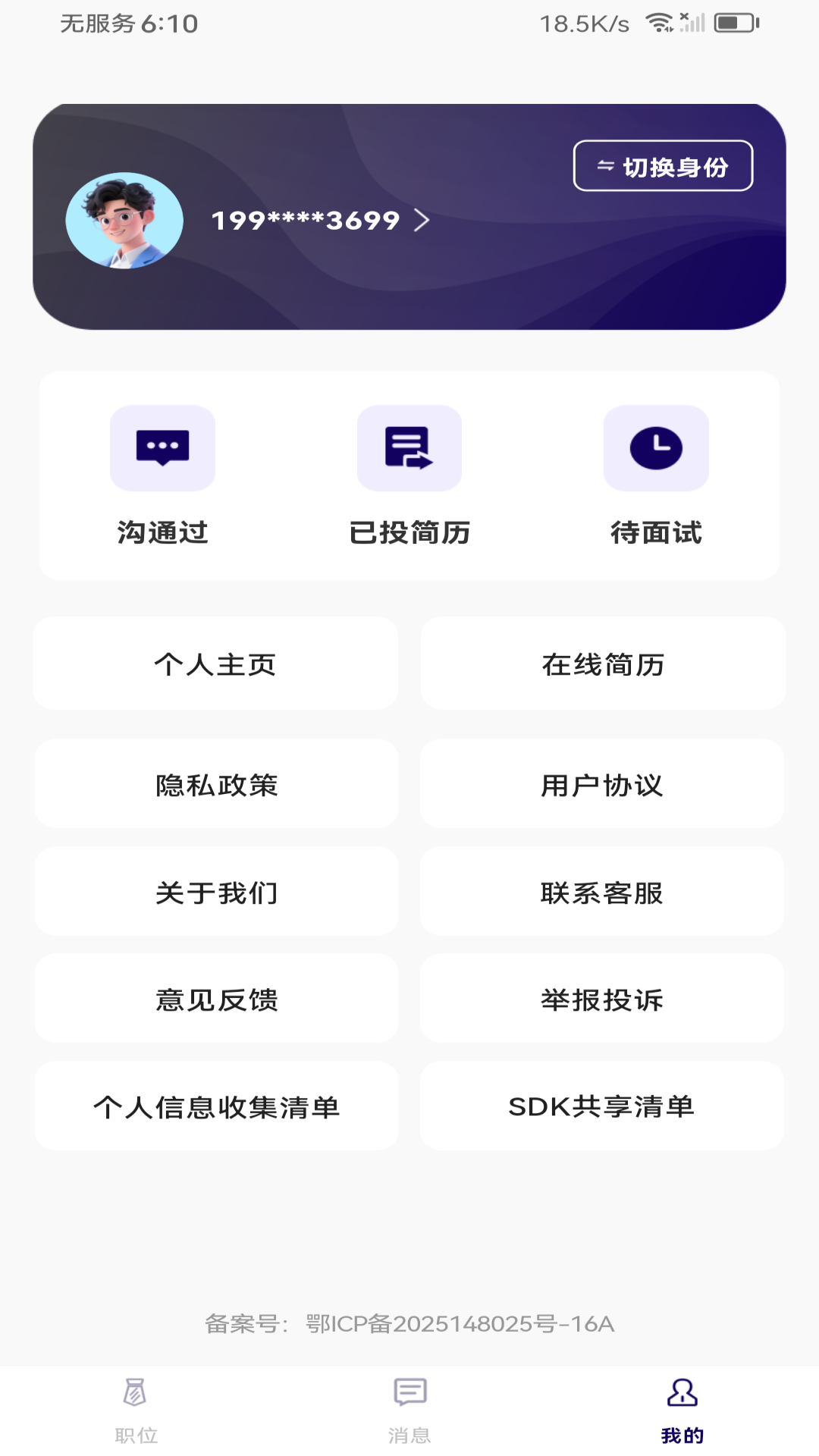819x1456 pixels.
Task: Open the 用户协议 agreement link
Action: click(x=602, y=784)
